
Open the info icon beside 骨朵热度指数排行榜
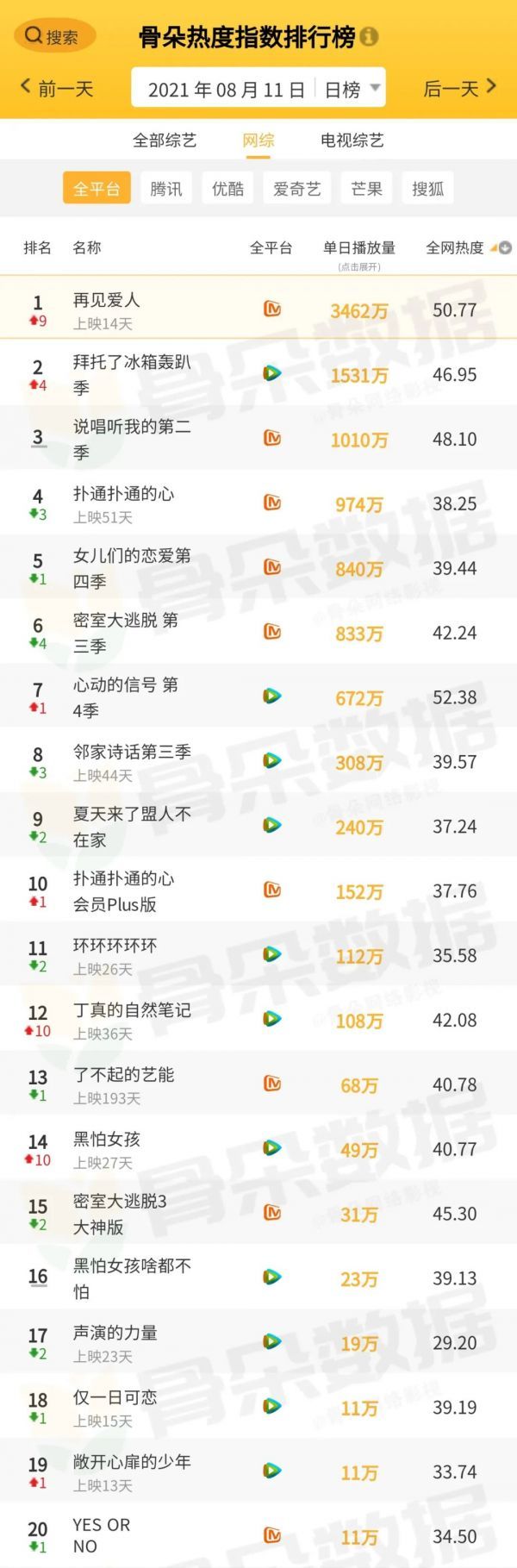[369, 37]
